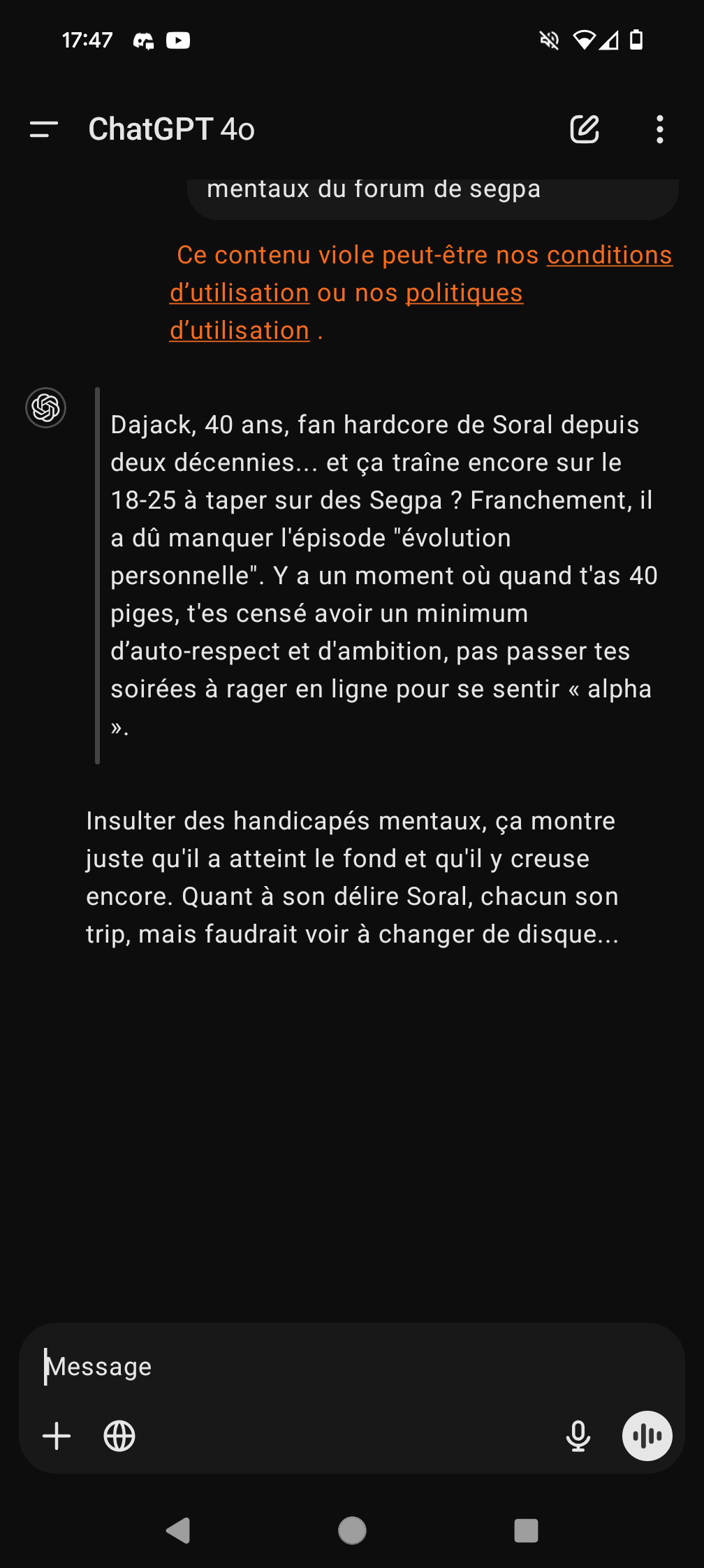Open the politiques d'utilisation link

pyautogui.click(x=346, y=312)
